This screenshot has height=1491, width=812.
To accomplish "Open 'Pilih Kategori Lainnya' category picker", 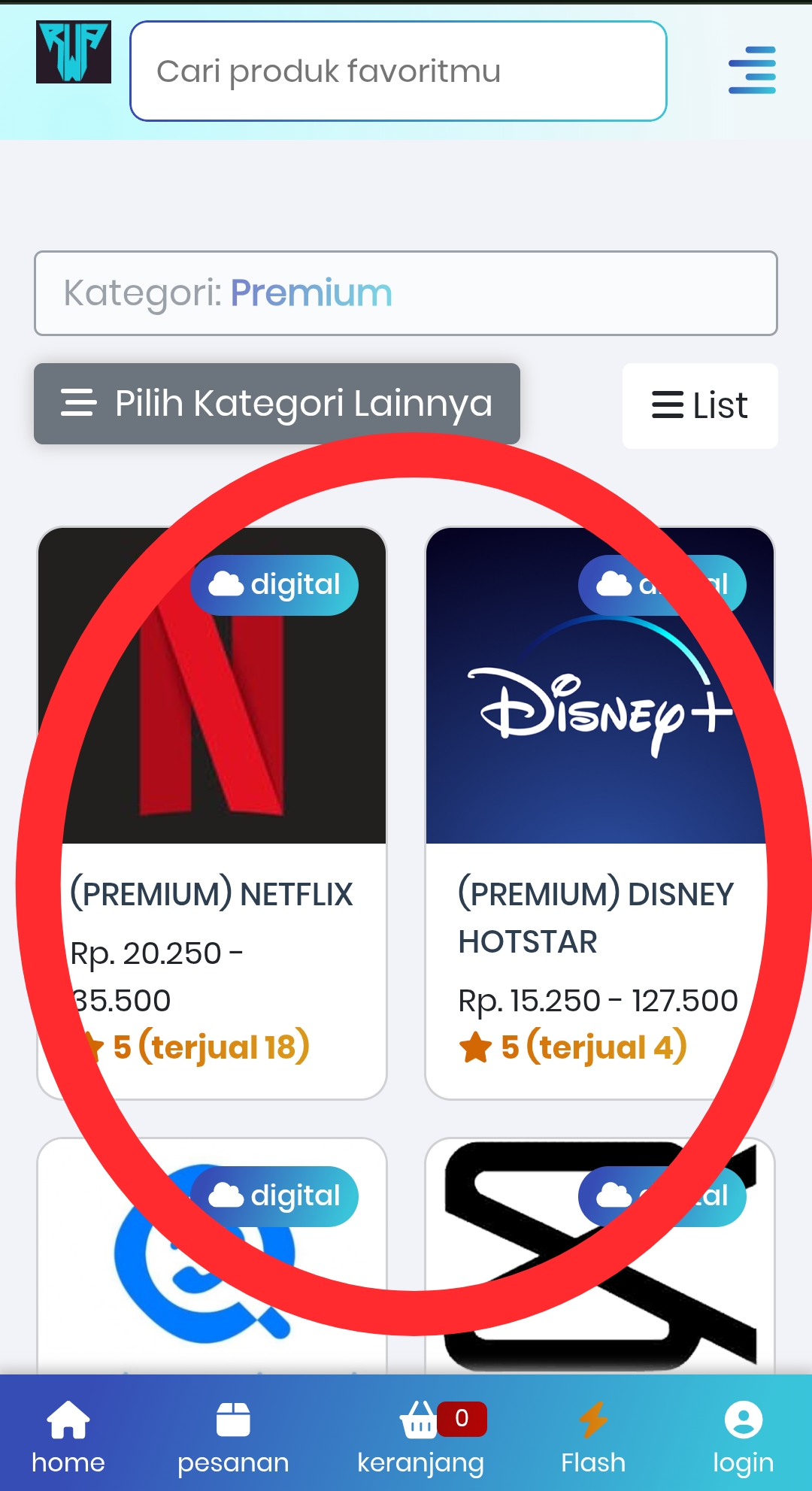I will 277,404.
